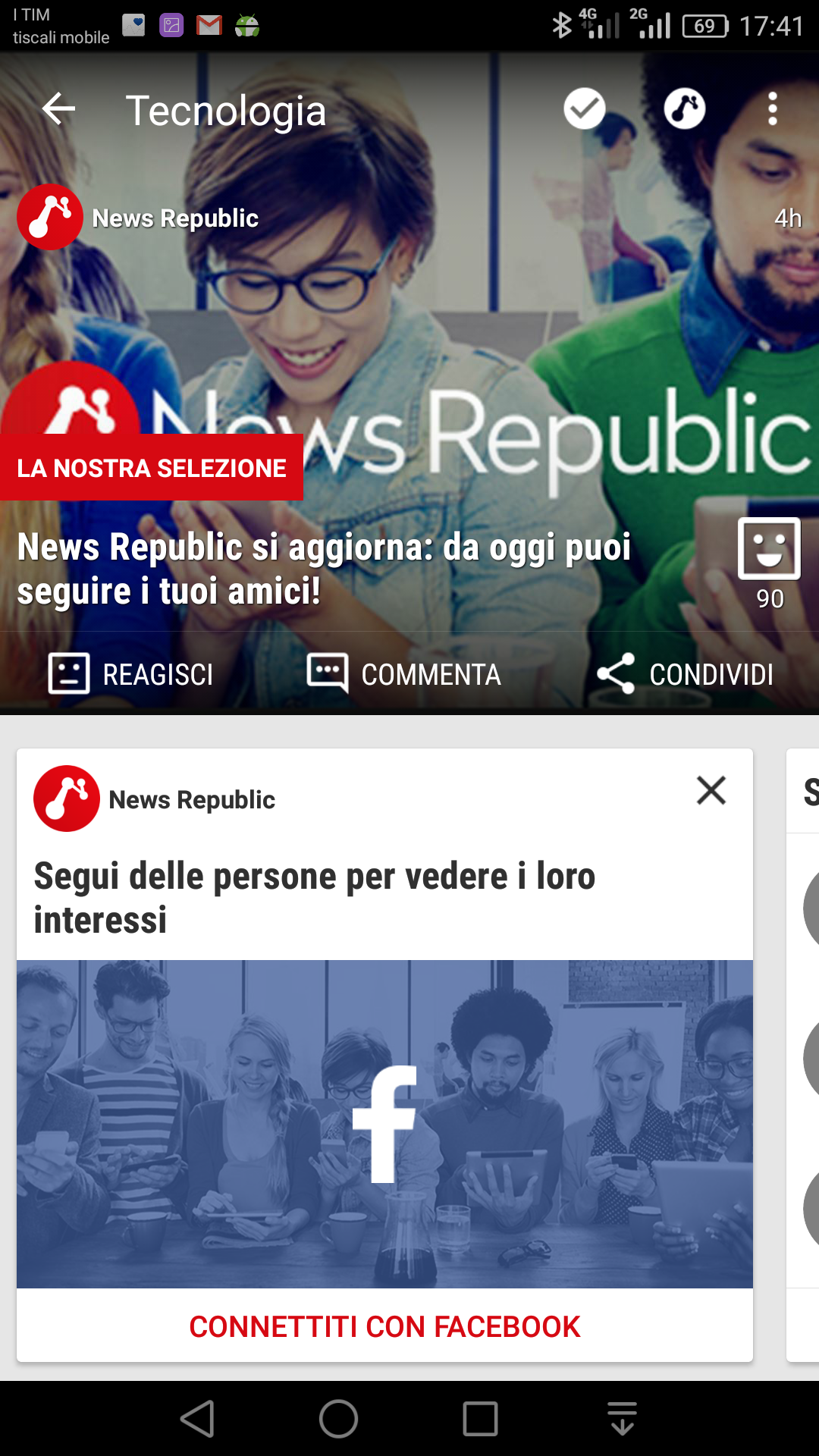Tap COMMENTA to comment
This screenshot has width=819, height=1456.
[403, 674]
